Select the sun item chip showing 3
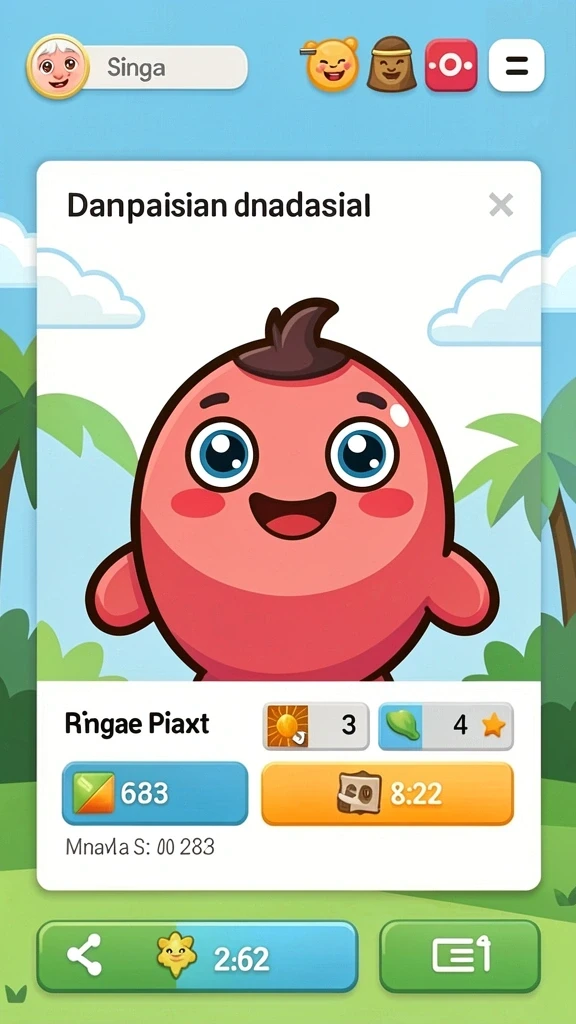 click(316, 726)
